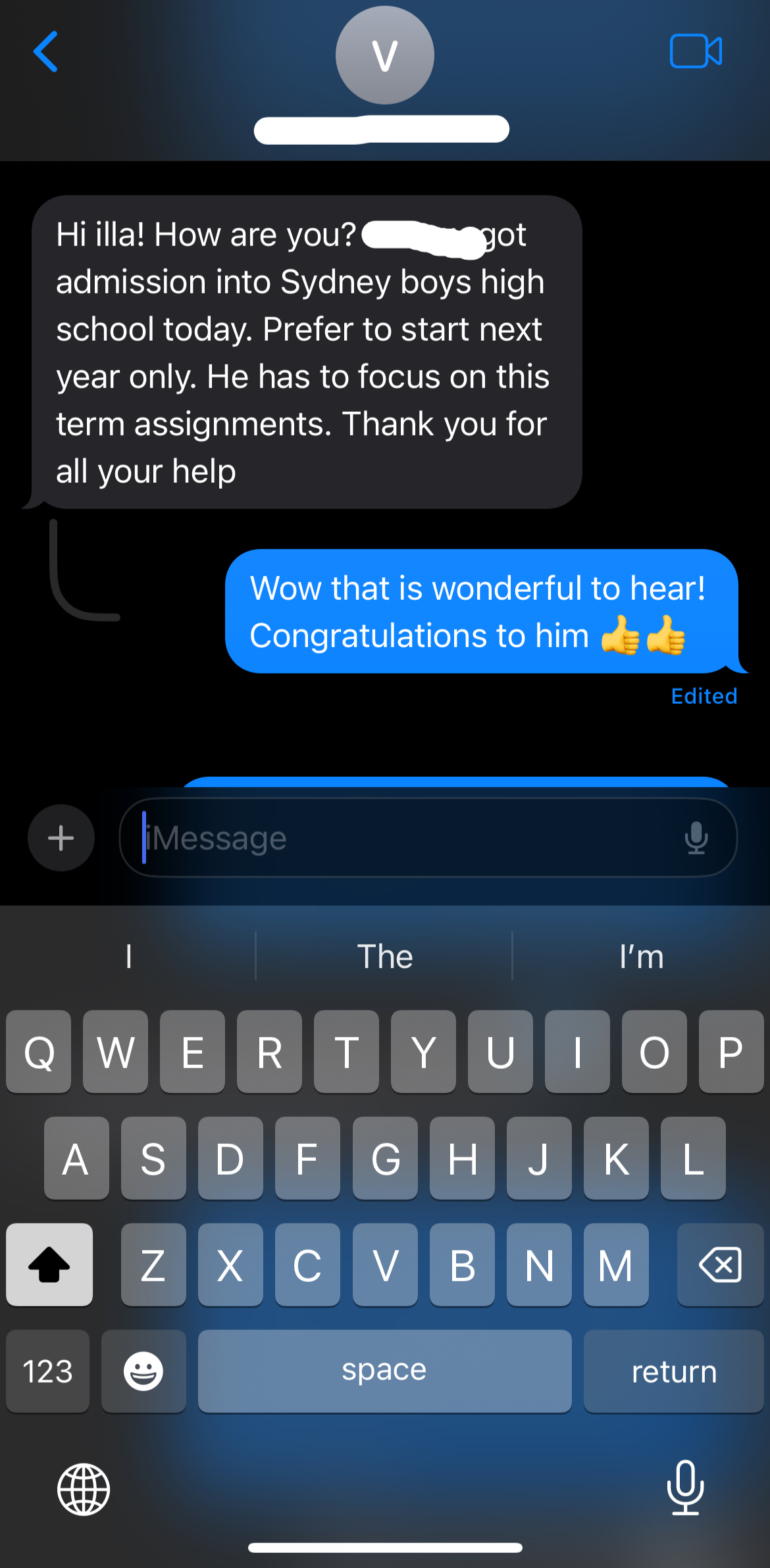Open the plus attachments menu
770x1568 pixels.
click(x=61, y=838)
